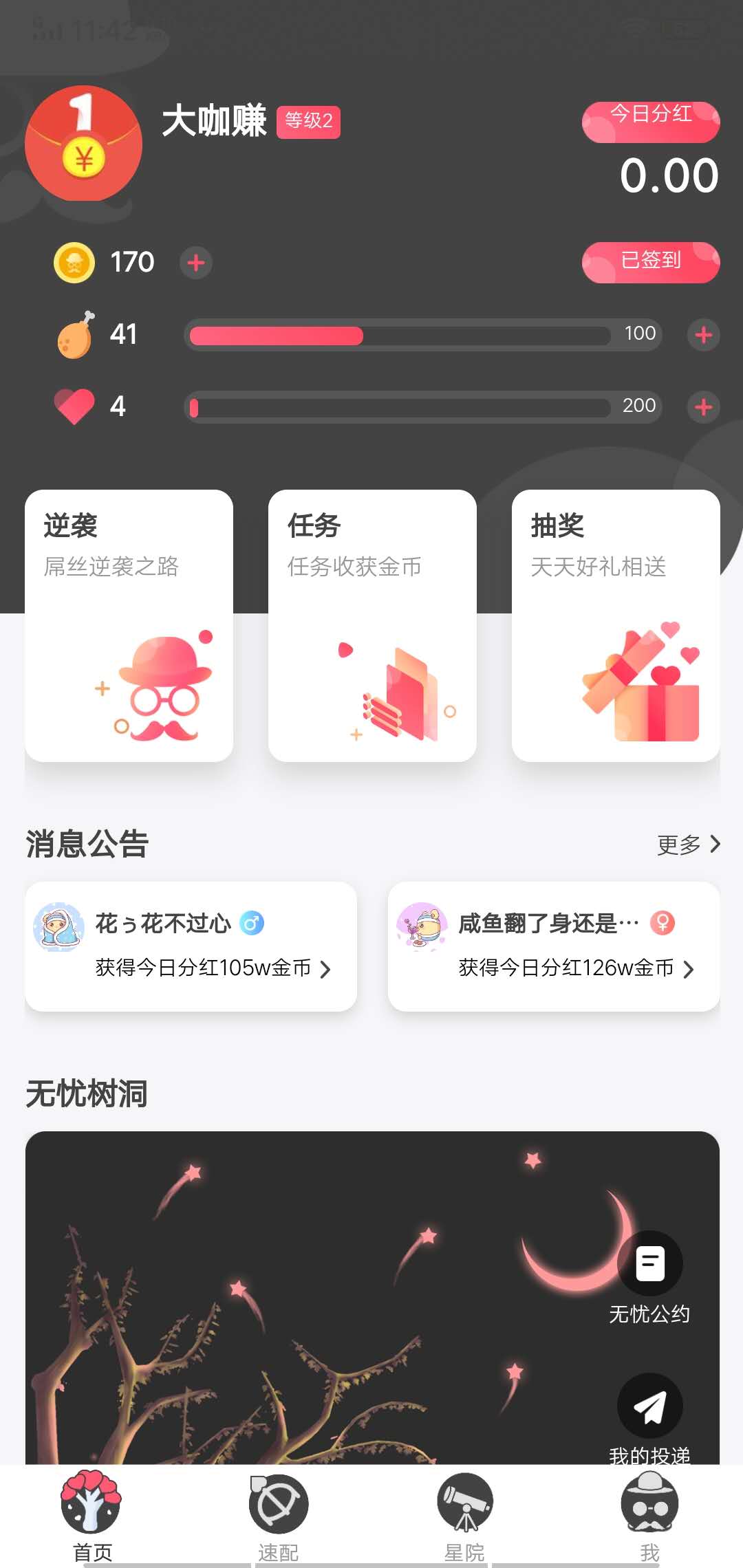Open the 126w 金币 dividend arrow

[x=689, y=970]
